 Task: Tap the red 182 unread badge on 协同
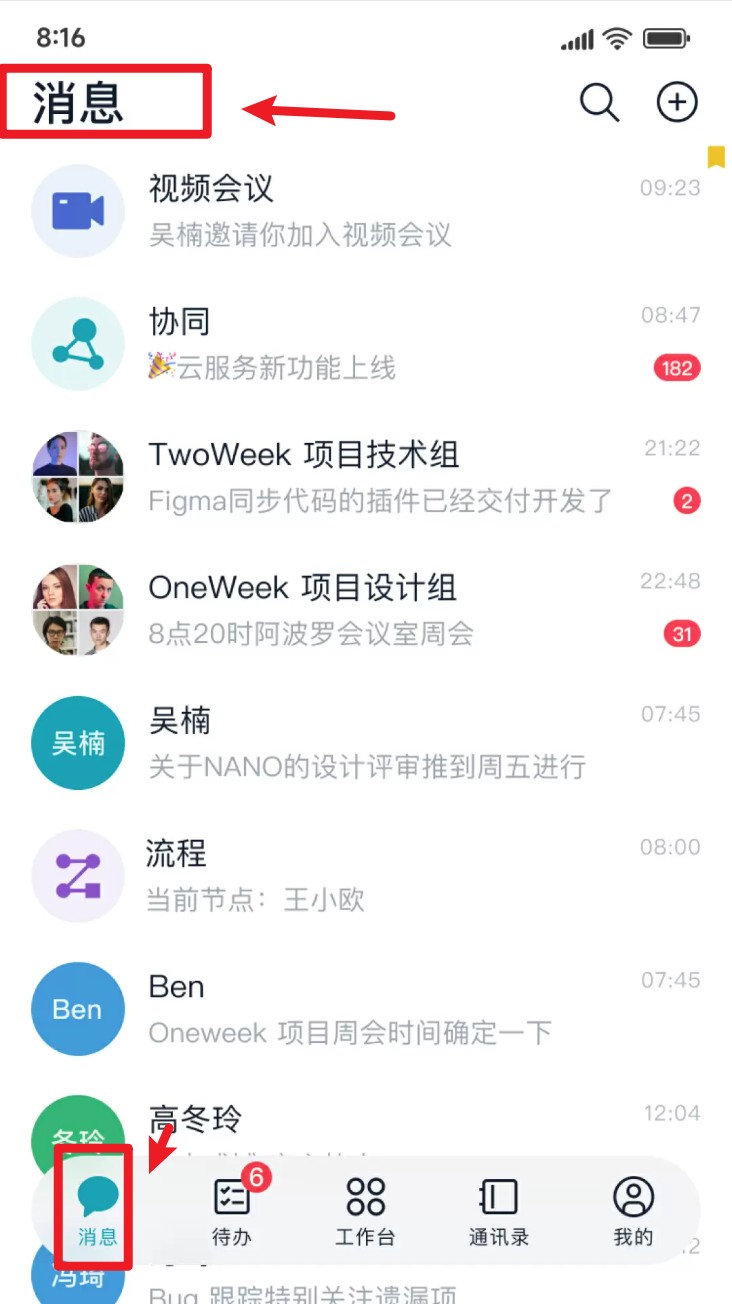pos(676,368)
